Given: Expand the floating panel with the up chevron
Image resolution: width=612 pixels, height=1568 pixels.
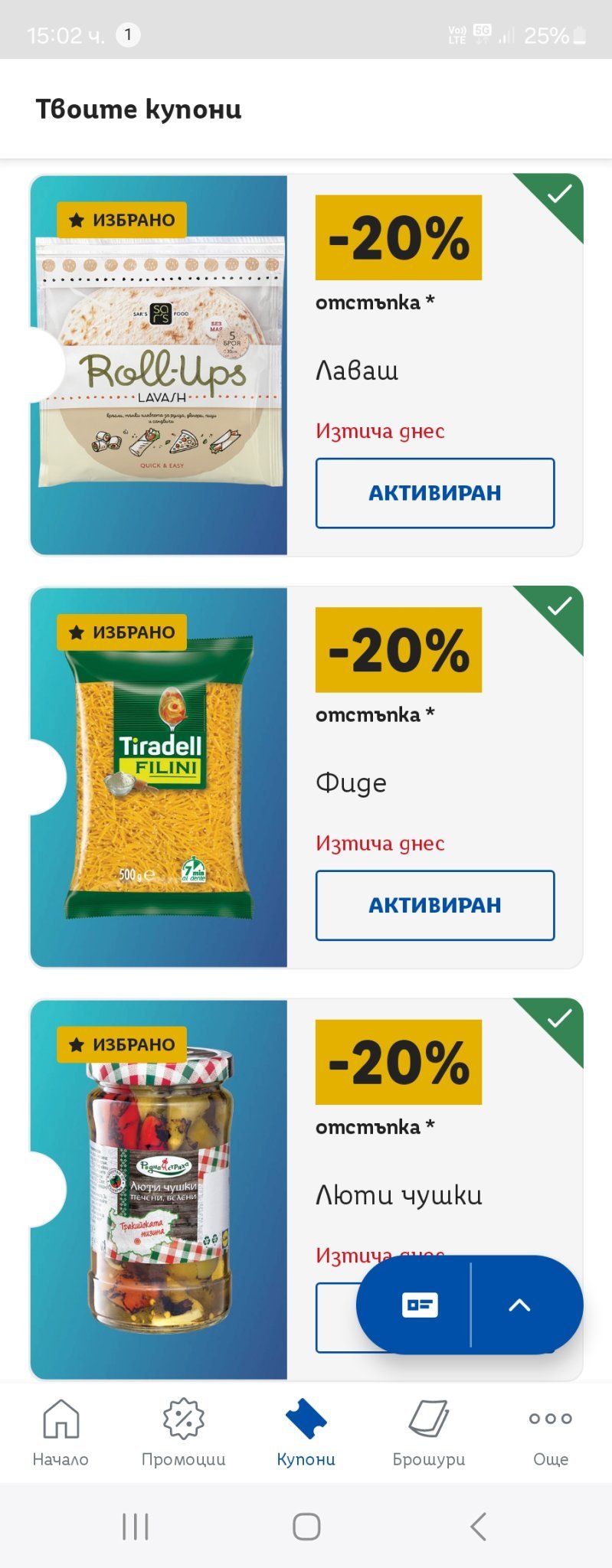Looking at the screenshot, I should 520,1305.
